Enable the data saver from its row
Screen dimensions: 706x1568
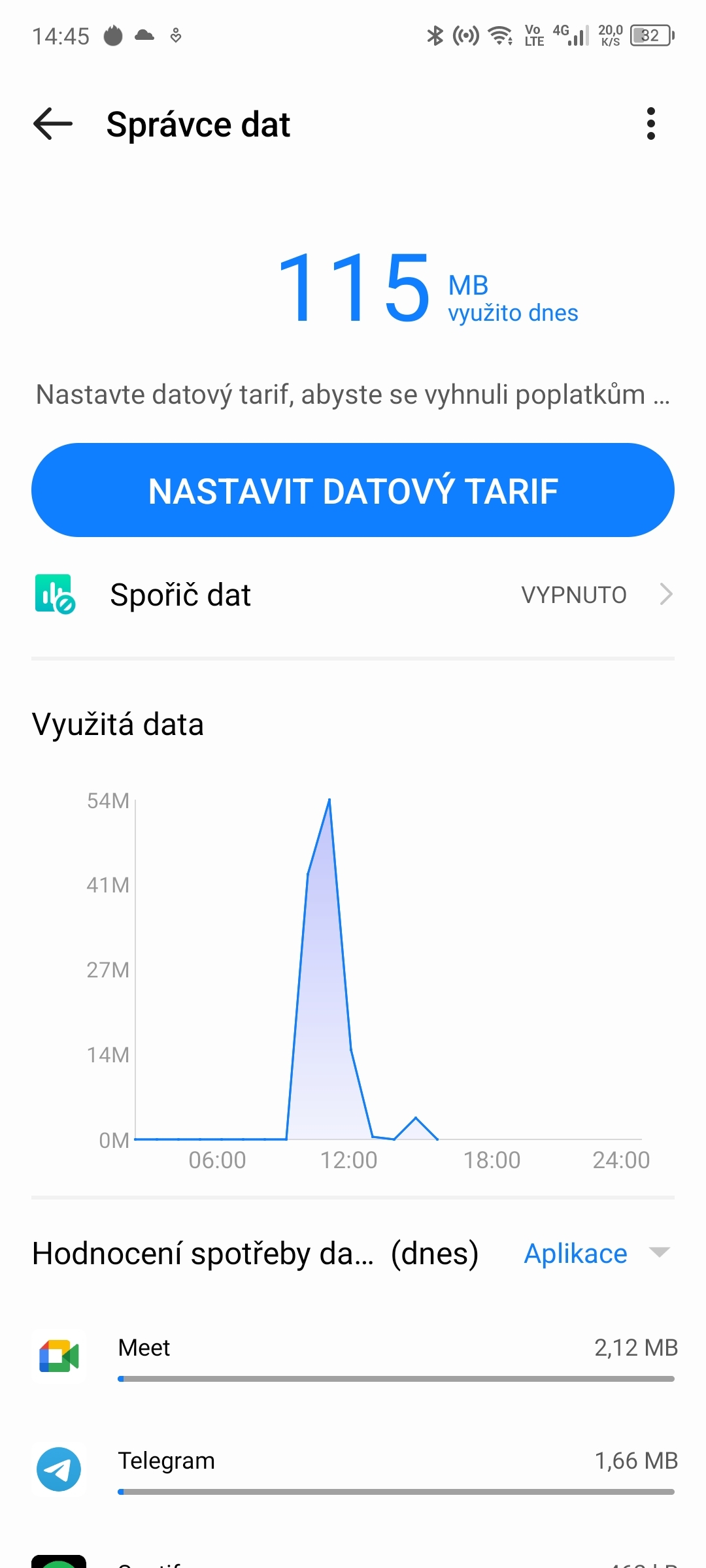[353, 595]
